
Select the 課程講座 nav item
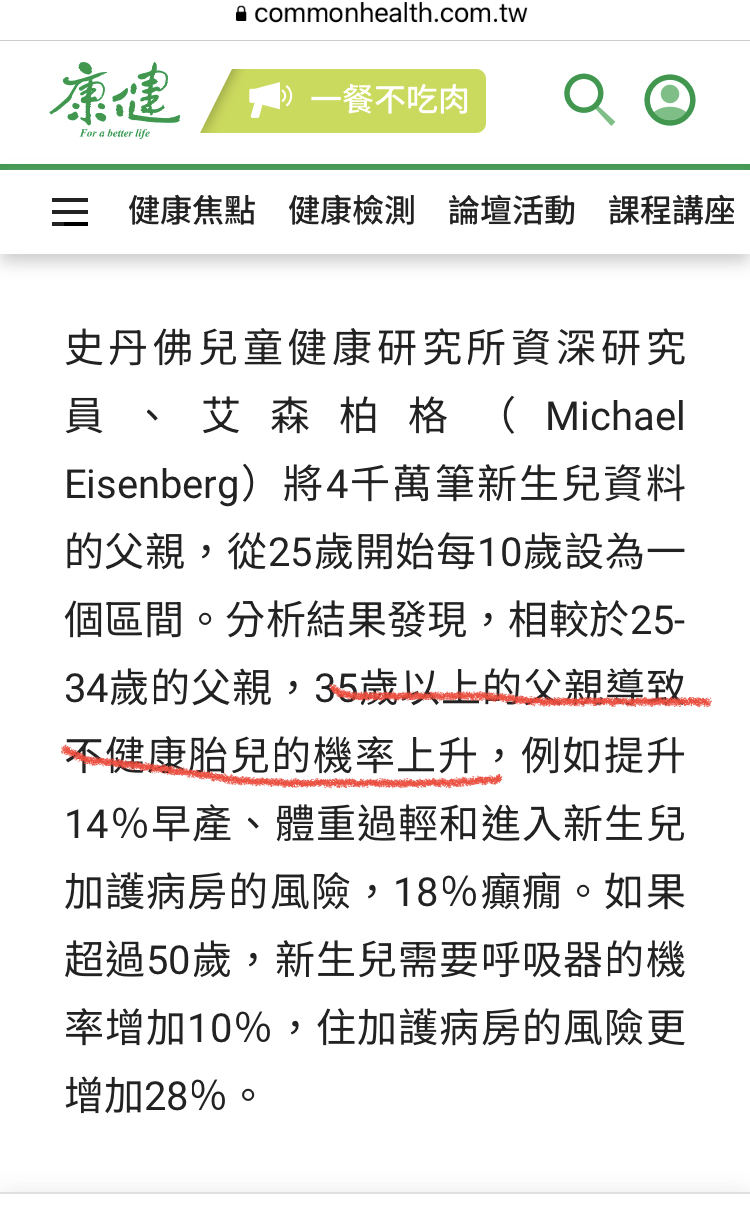pyautogui.click(x=672, y=211)
